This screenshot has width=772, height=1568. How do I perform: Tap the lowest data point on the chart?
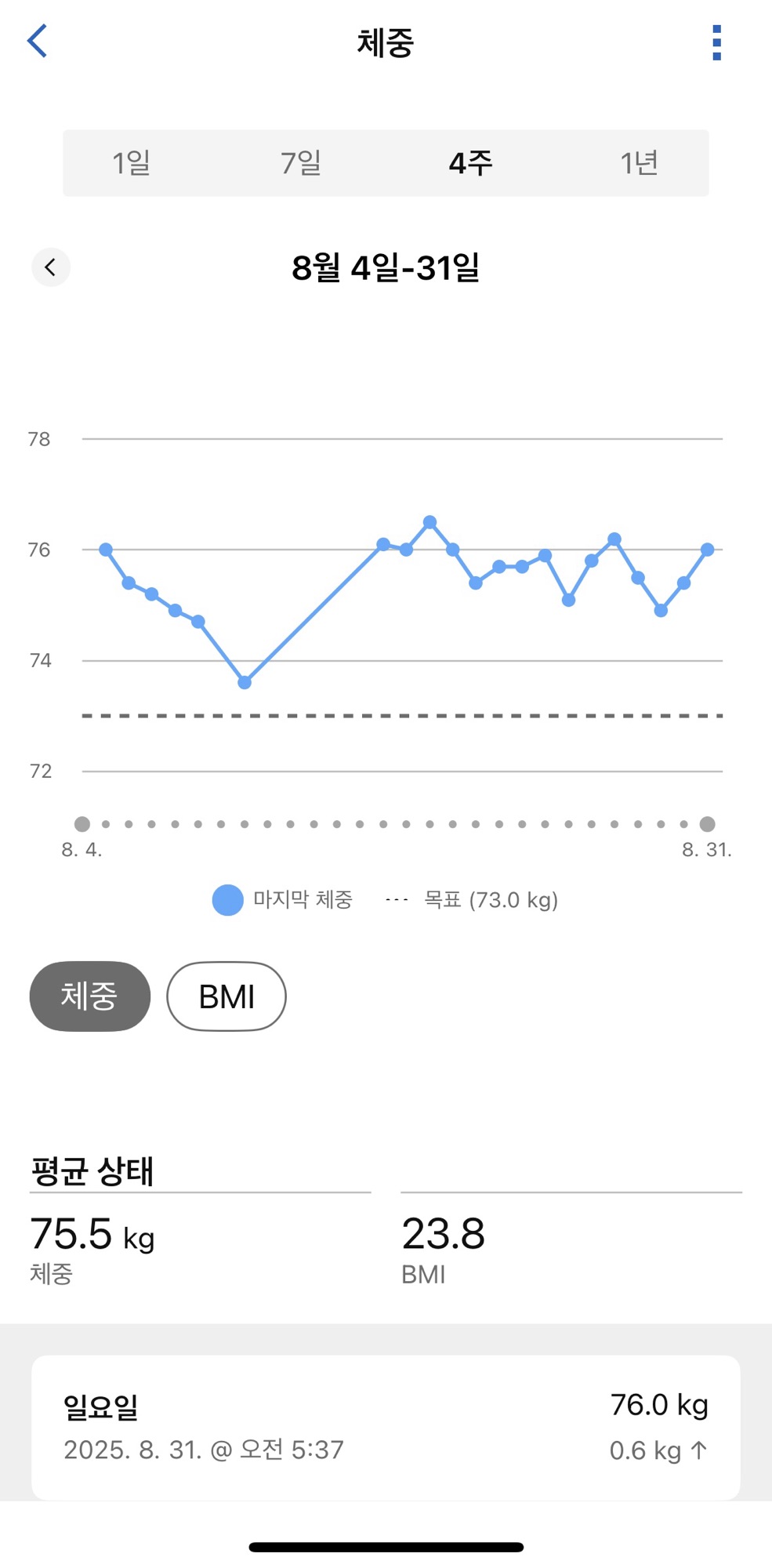tap(245, 683)
